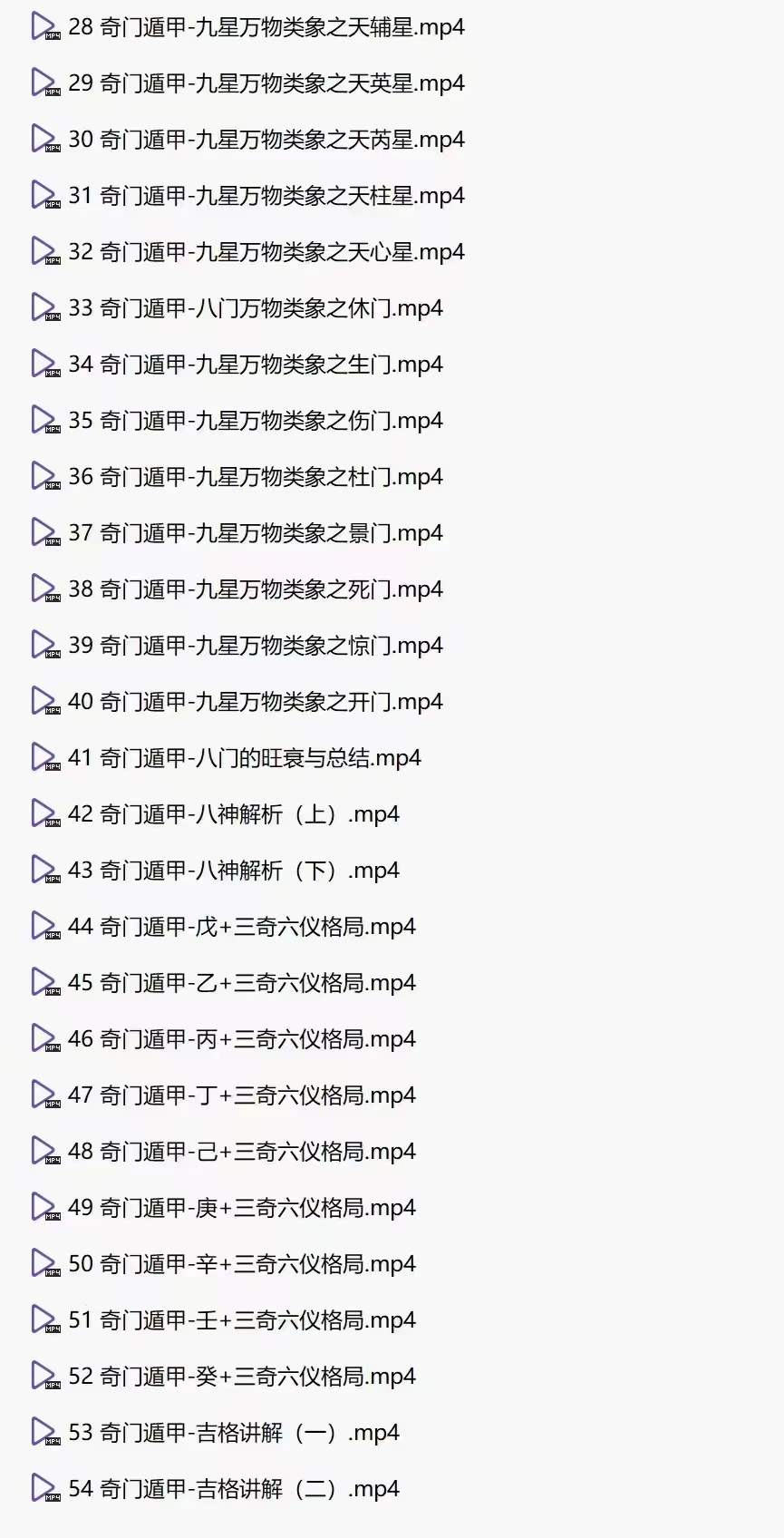This screenshot has height=1538, width=784.
Task: Click the MP4 icon beside file 42 八神解析（上）
Action: (x=43, y=813)
